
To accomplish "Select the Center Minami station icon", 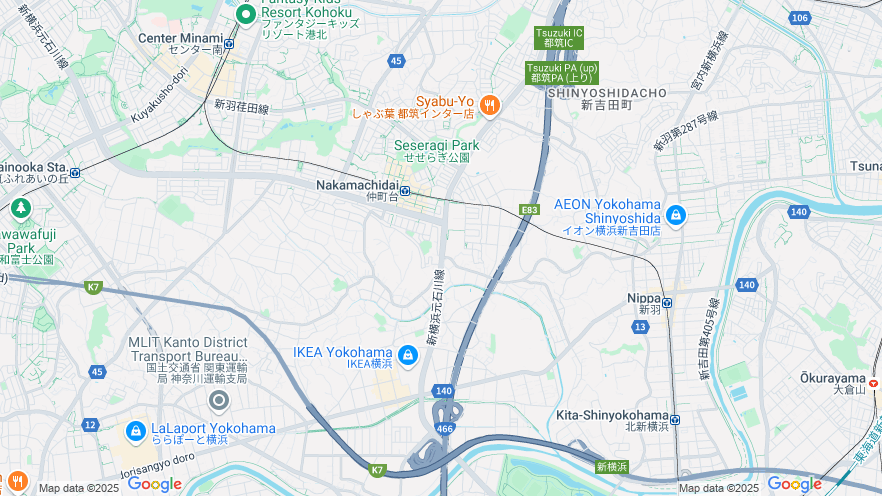I will [x=229, y=44].
